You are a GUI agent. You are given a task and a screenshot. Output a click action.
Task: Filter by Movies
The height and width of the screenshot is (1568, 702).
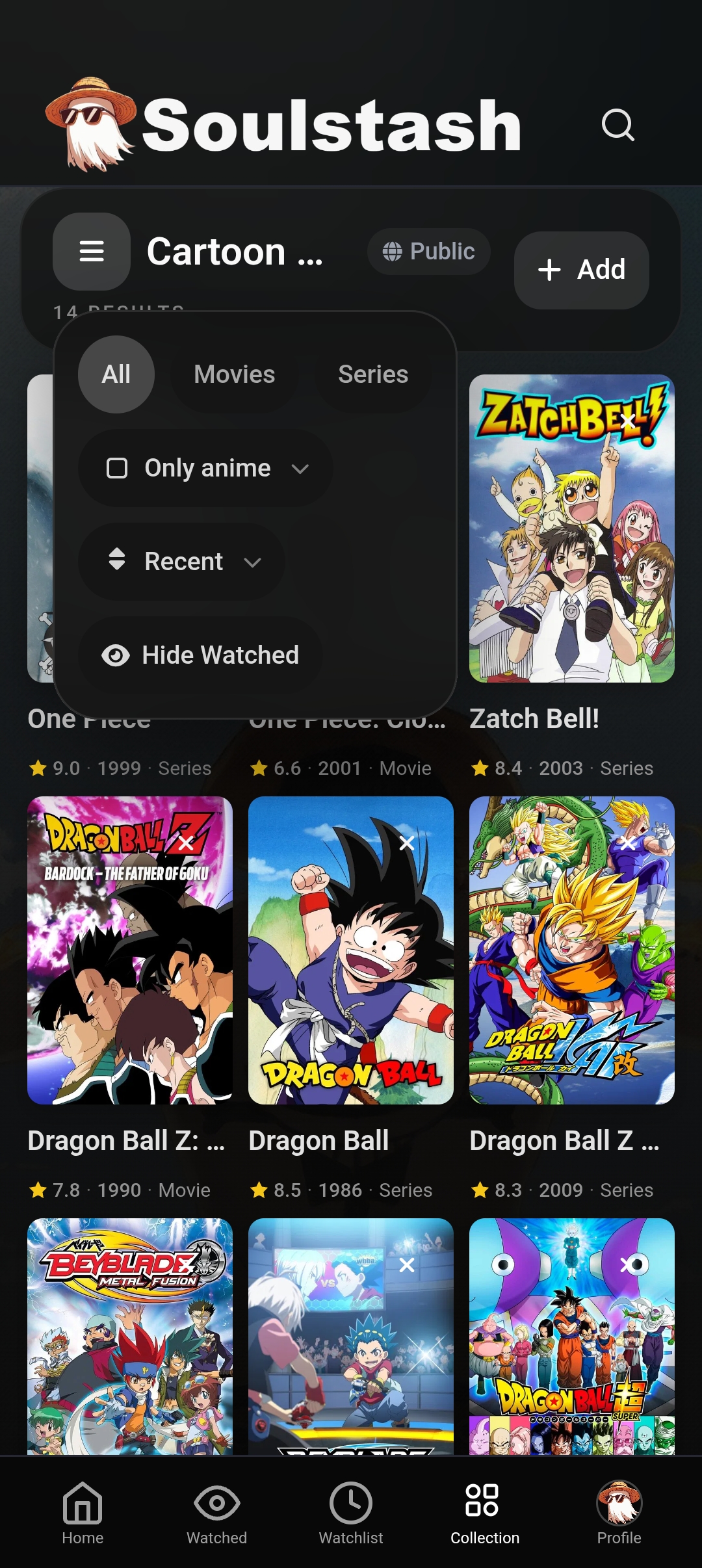[x=235, y=374]
